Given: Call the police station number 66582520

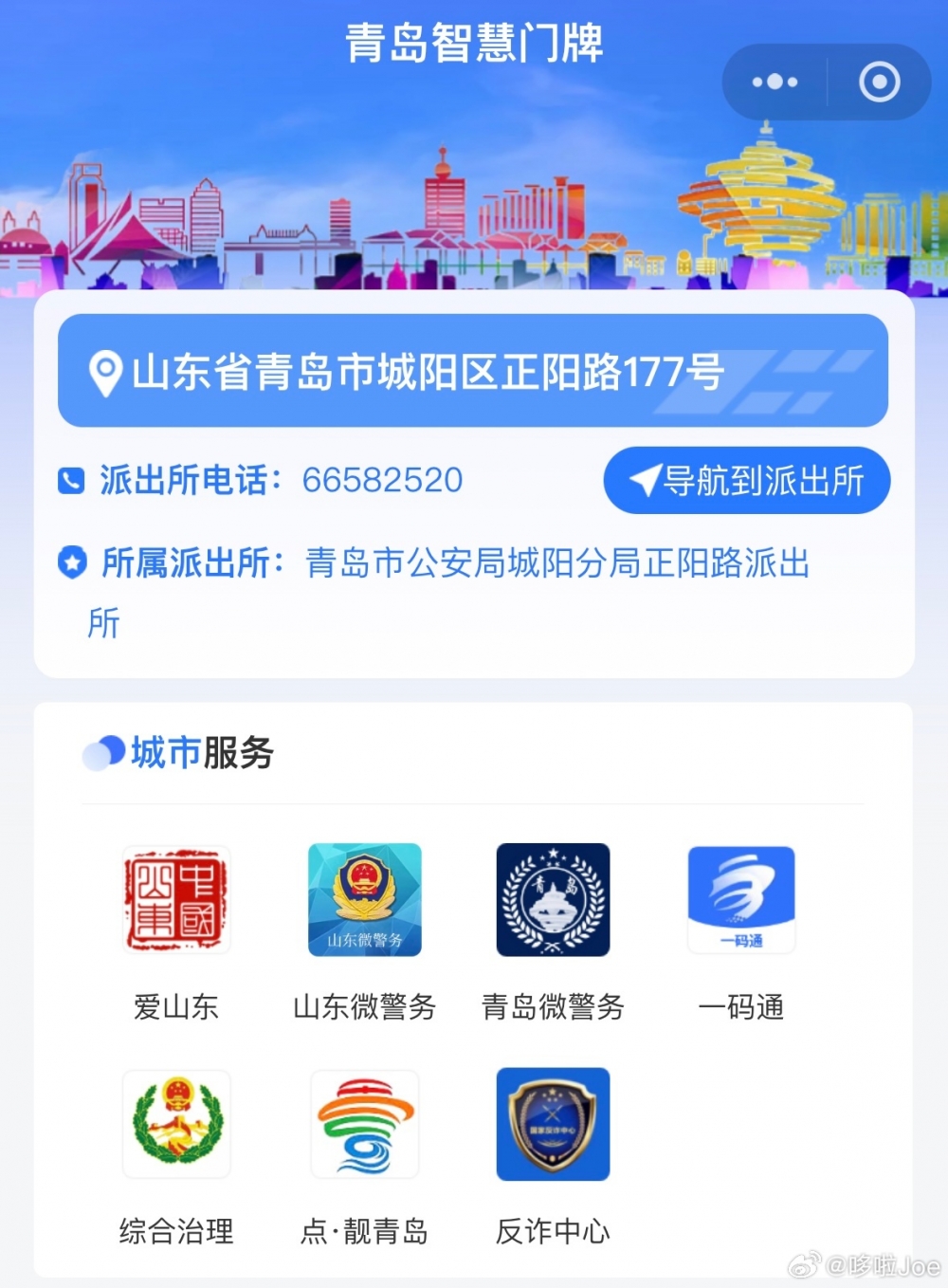Looking at the screenshot, I should [x=381, y=481].
